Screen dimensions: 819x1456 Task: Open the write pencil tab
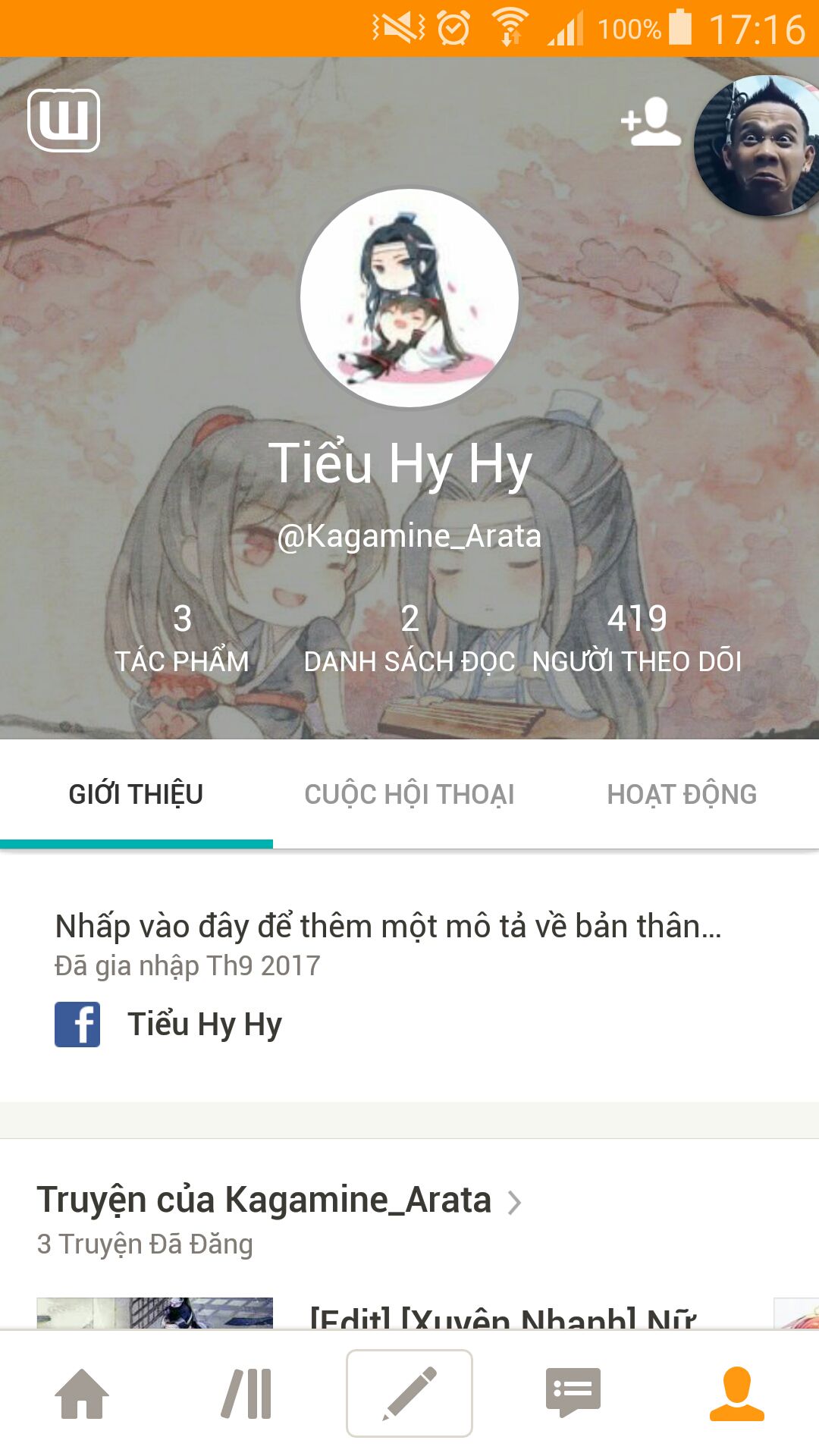point(409,1393)
